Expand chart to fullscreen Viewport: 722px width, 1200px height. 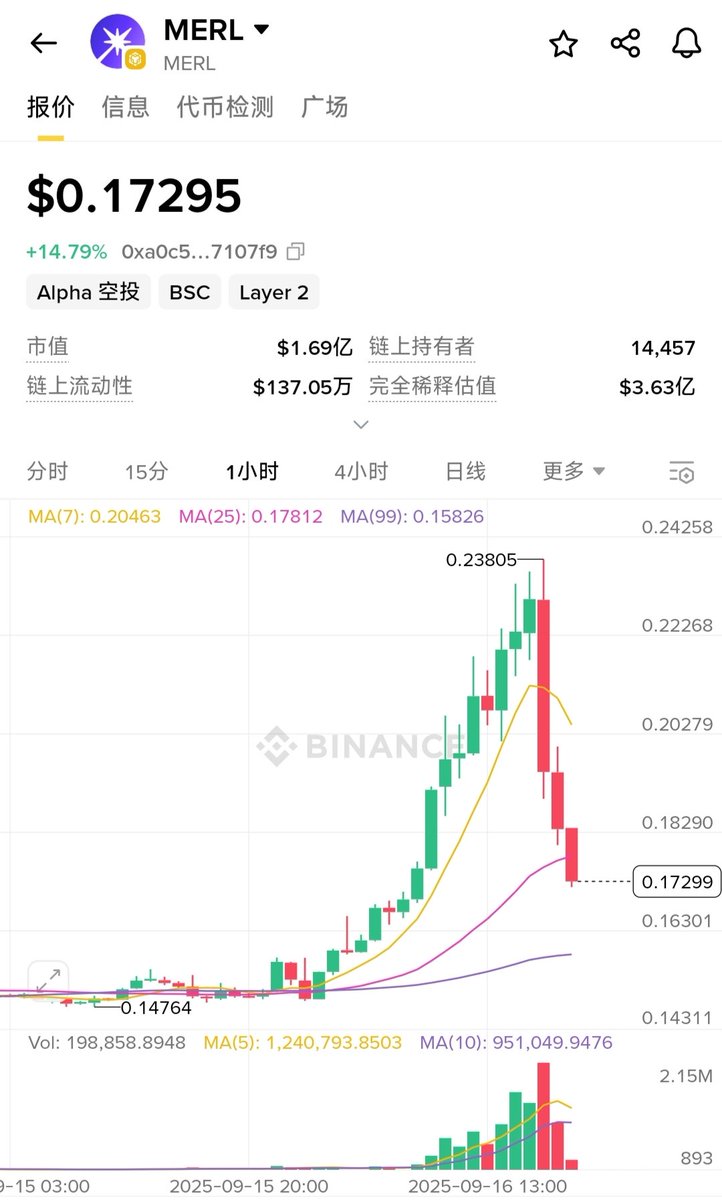click(x=47, y=980)
